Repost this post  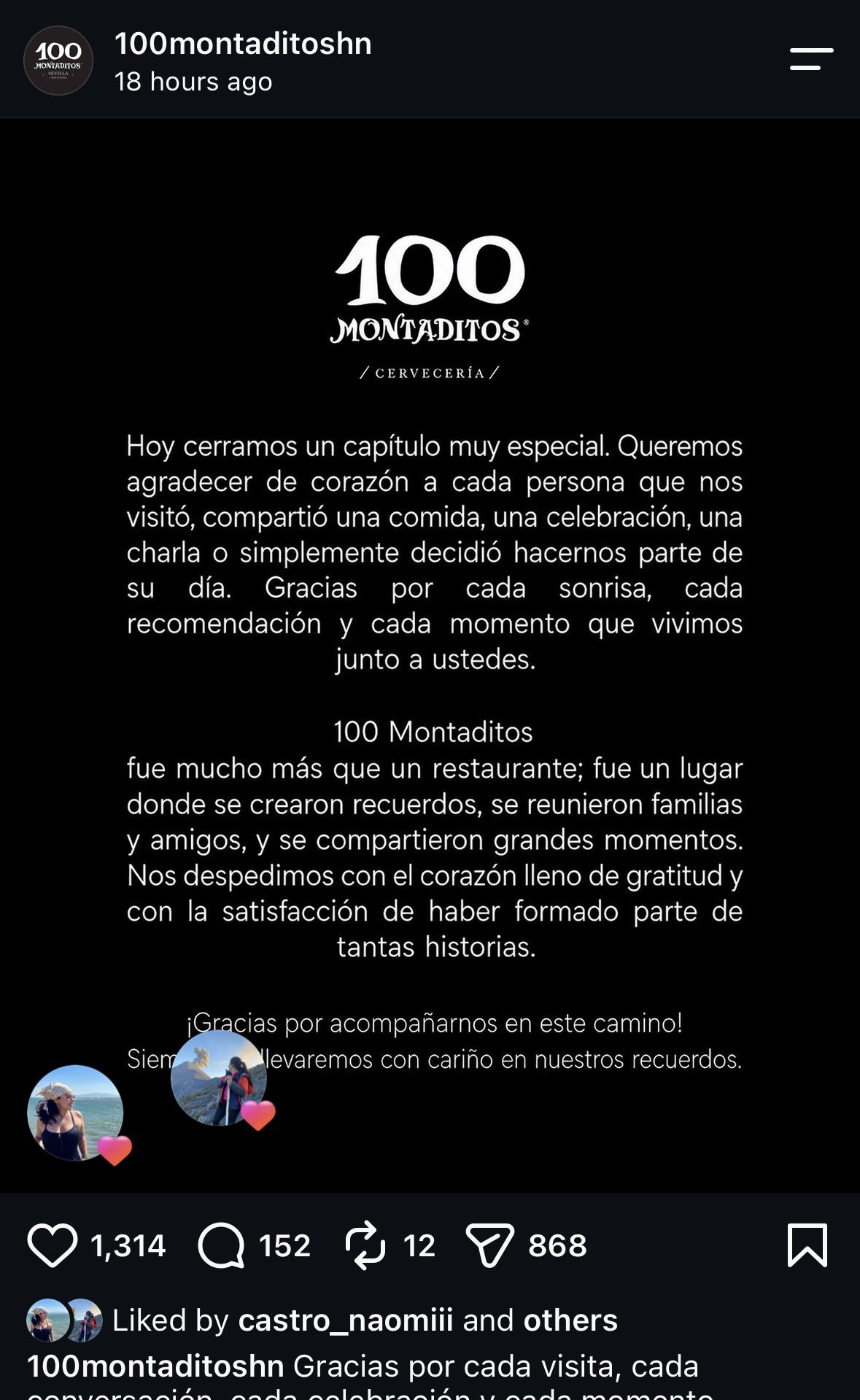(x=365, y=1245)
